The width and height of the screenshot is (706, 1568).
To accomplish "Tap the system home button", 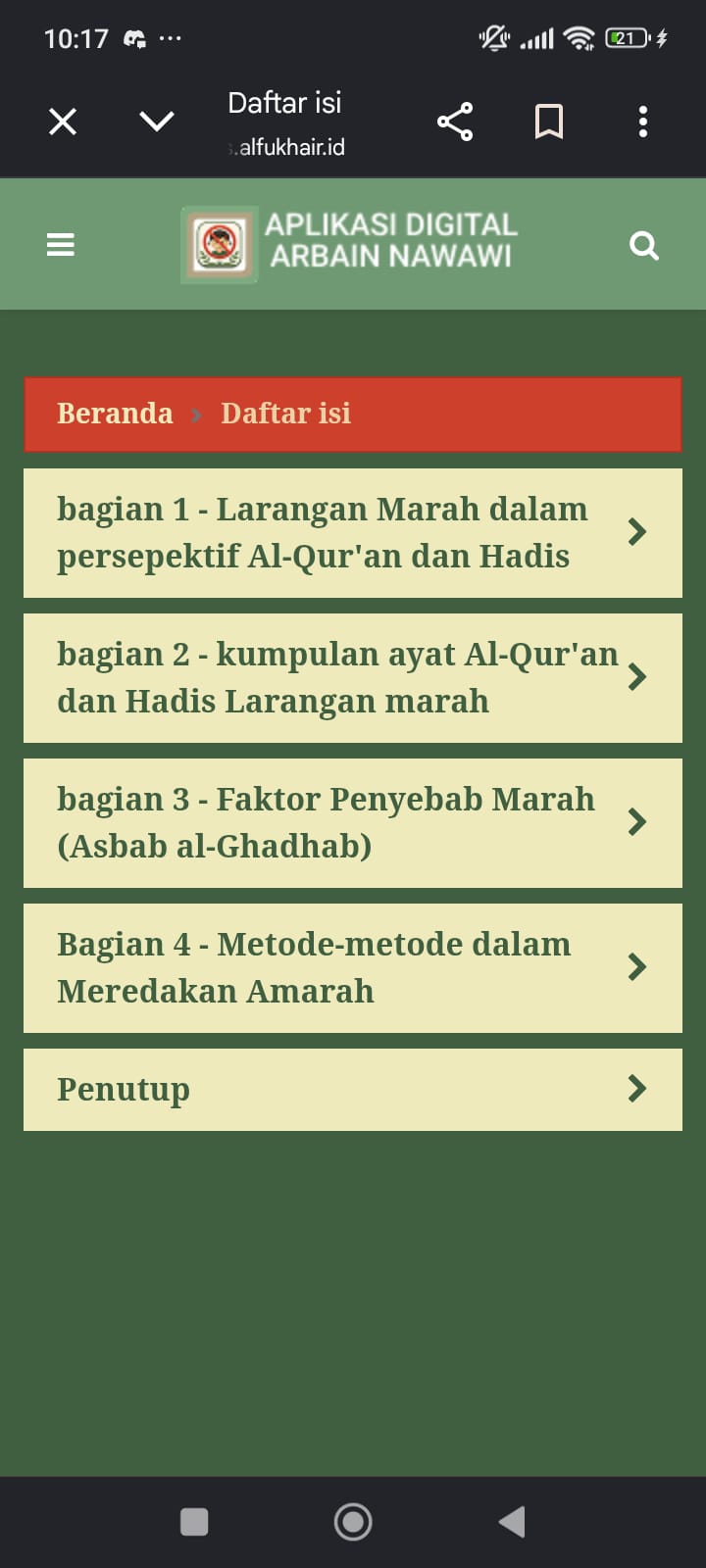I will point(353,1522).
